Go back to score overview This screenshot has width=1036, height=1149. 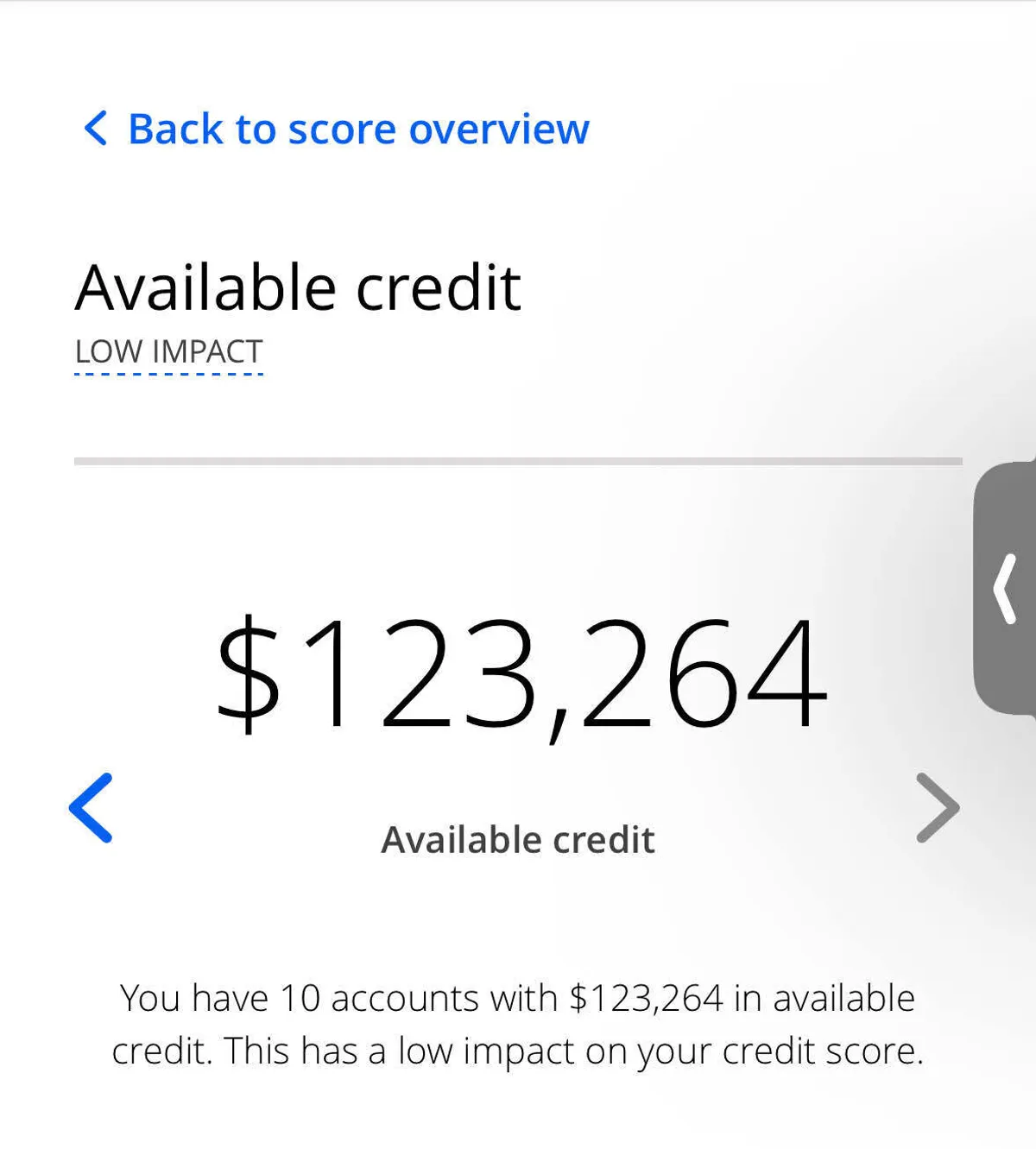(x=337, y=129)
